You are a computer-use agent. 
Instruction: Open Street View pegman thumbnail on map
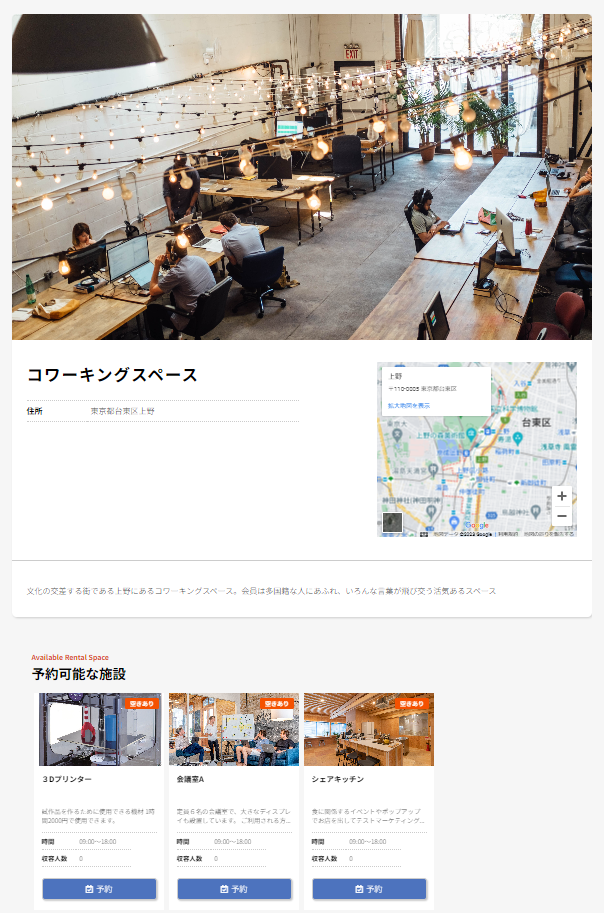[x=393, y=522]
